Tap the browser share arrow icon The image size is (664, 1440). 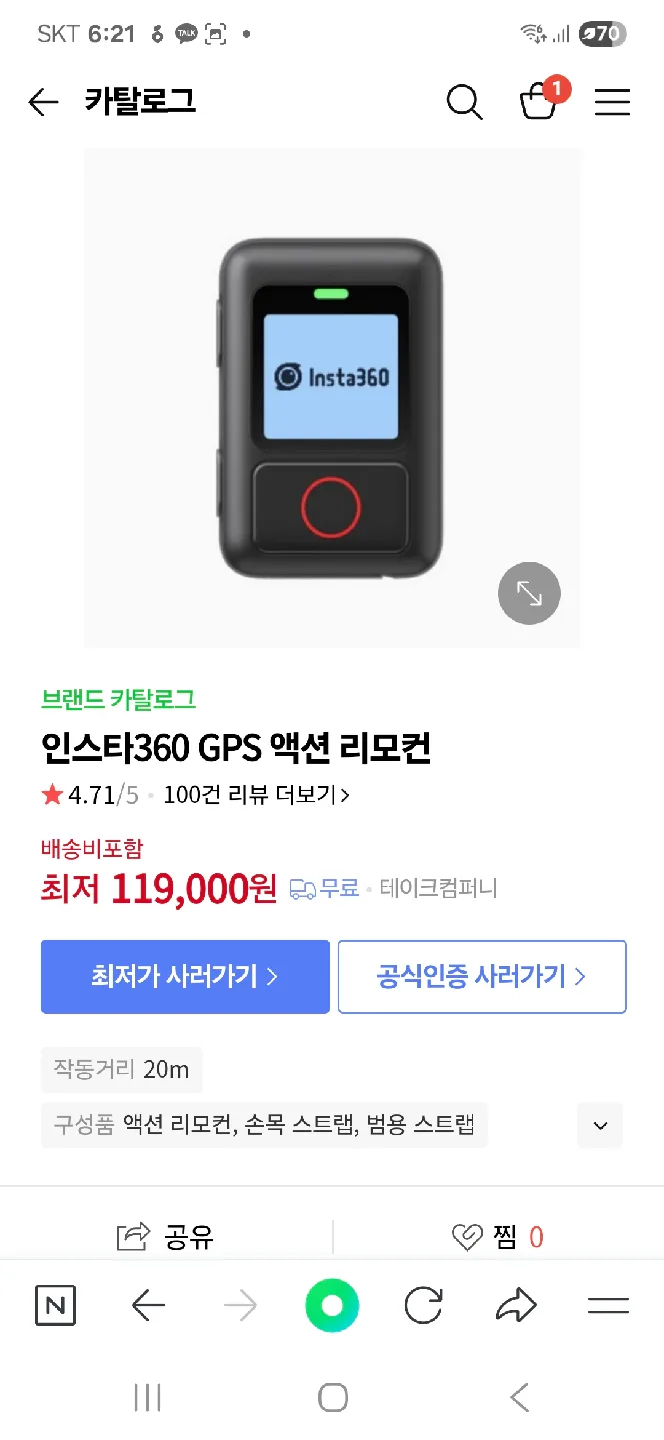[x=516, y=1306]
